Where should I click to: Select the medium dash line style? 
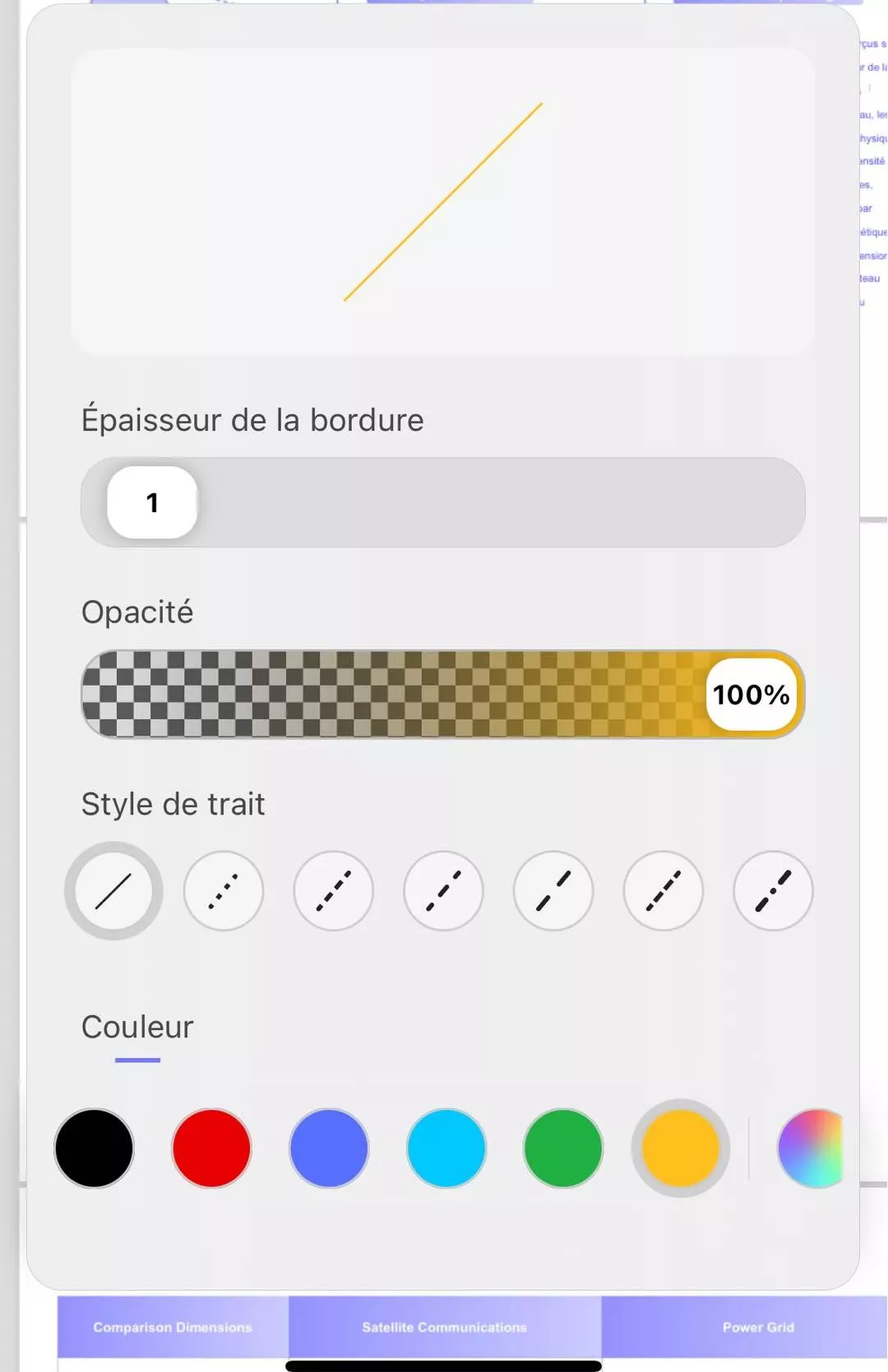[443, 891]
